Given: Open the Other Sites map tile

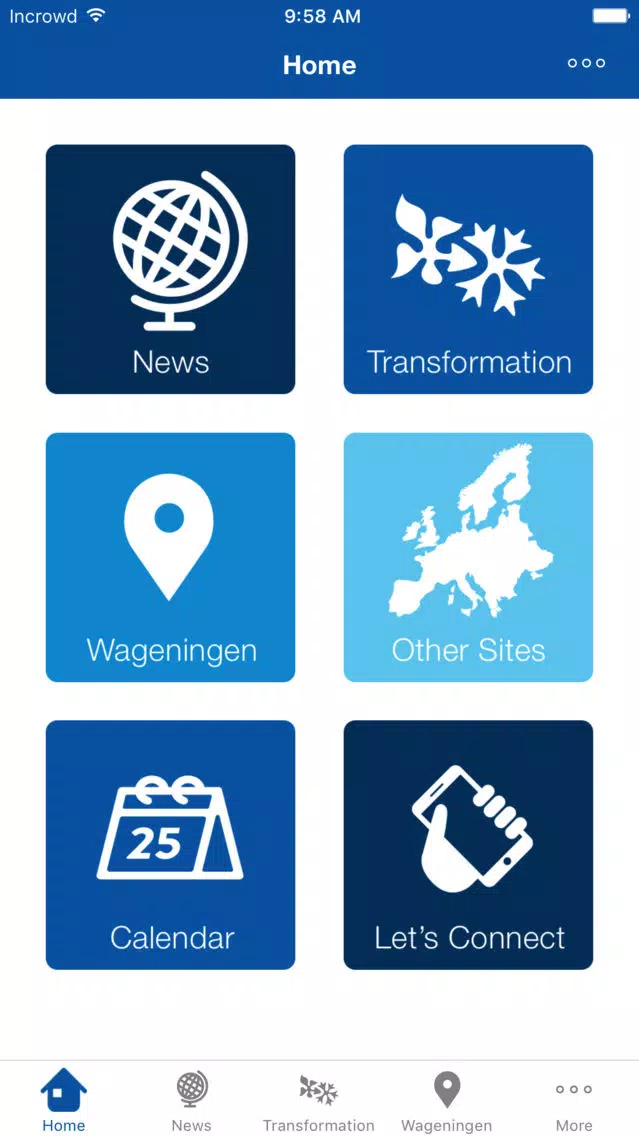Looking at the screenshot, I should pyautogui.click(x=468, y=557).
